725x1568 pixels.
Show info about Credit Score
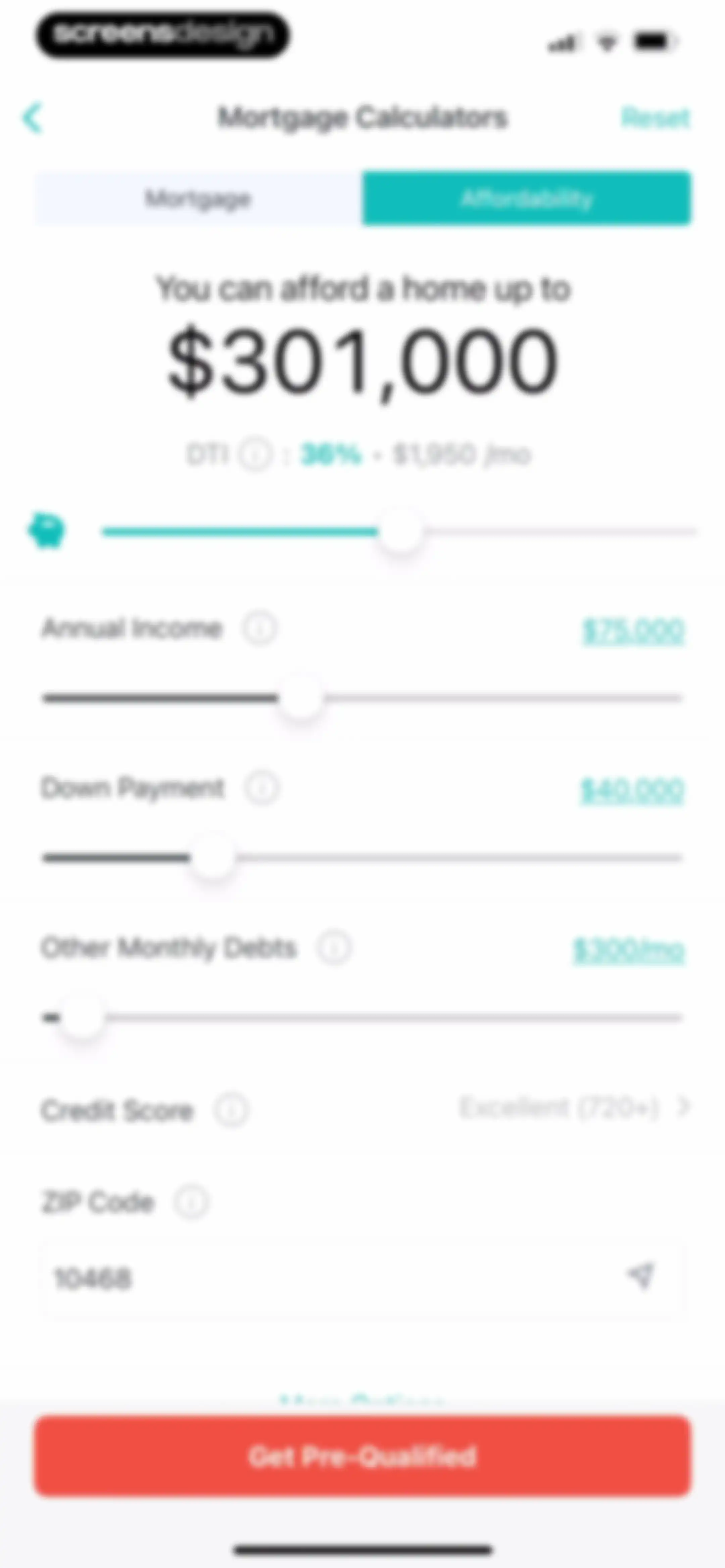(231, 1110)
